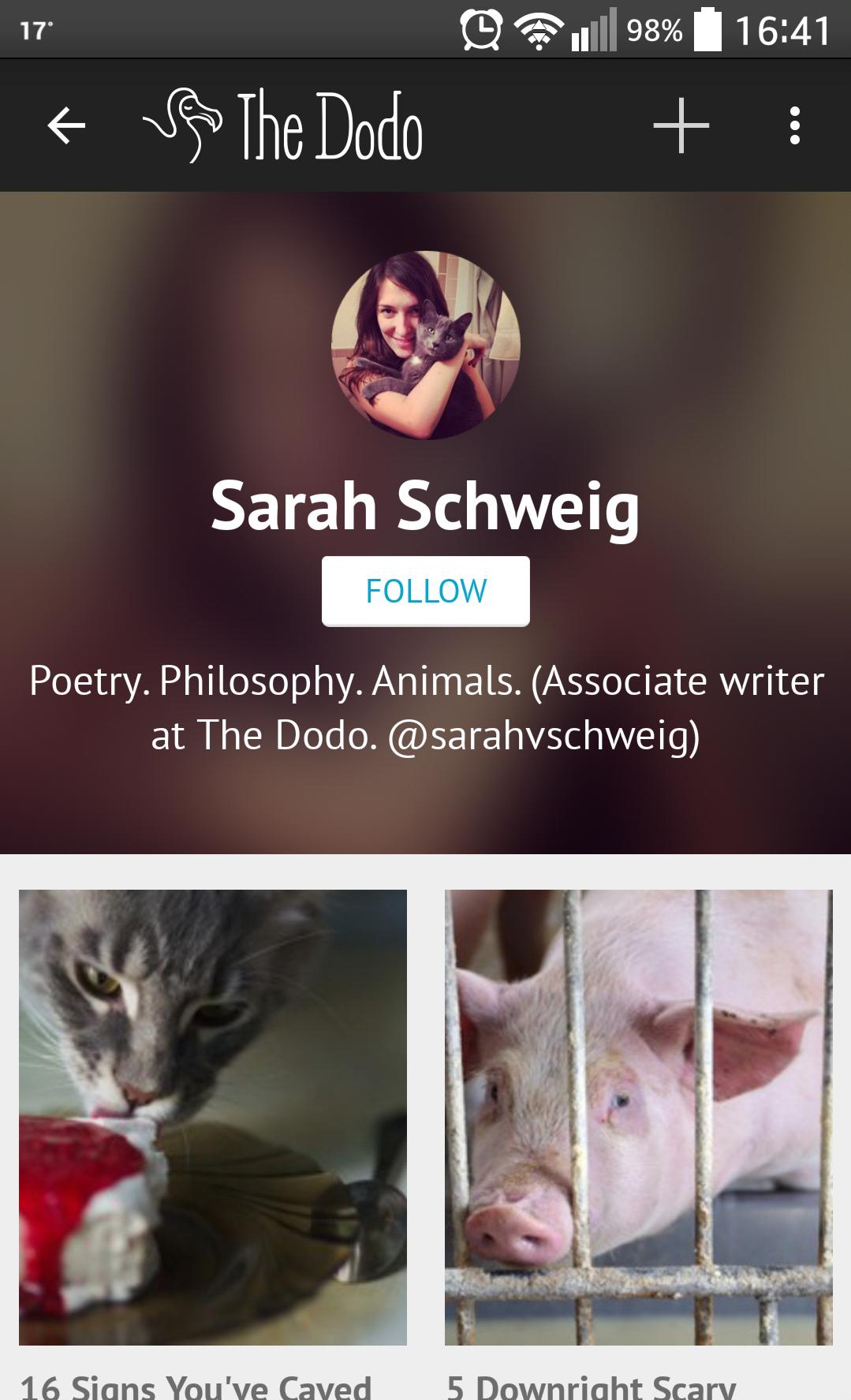Open the overflow menu

794,125
